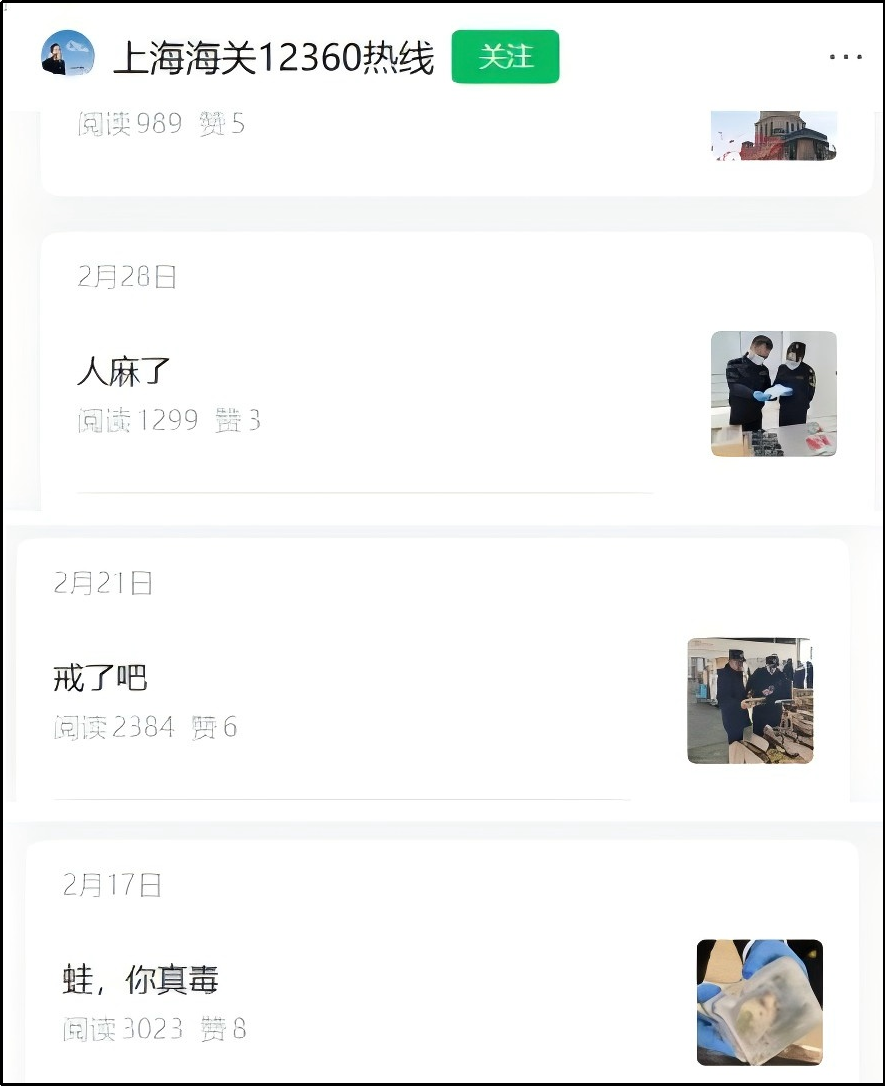Open the article titled 人麻了
The height and width of the screenshot is (1086, 885).
pos(125,372)
